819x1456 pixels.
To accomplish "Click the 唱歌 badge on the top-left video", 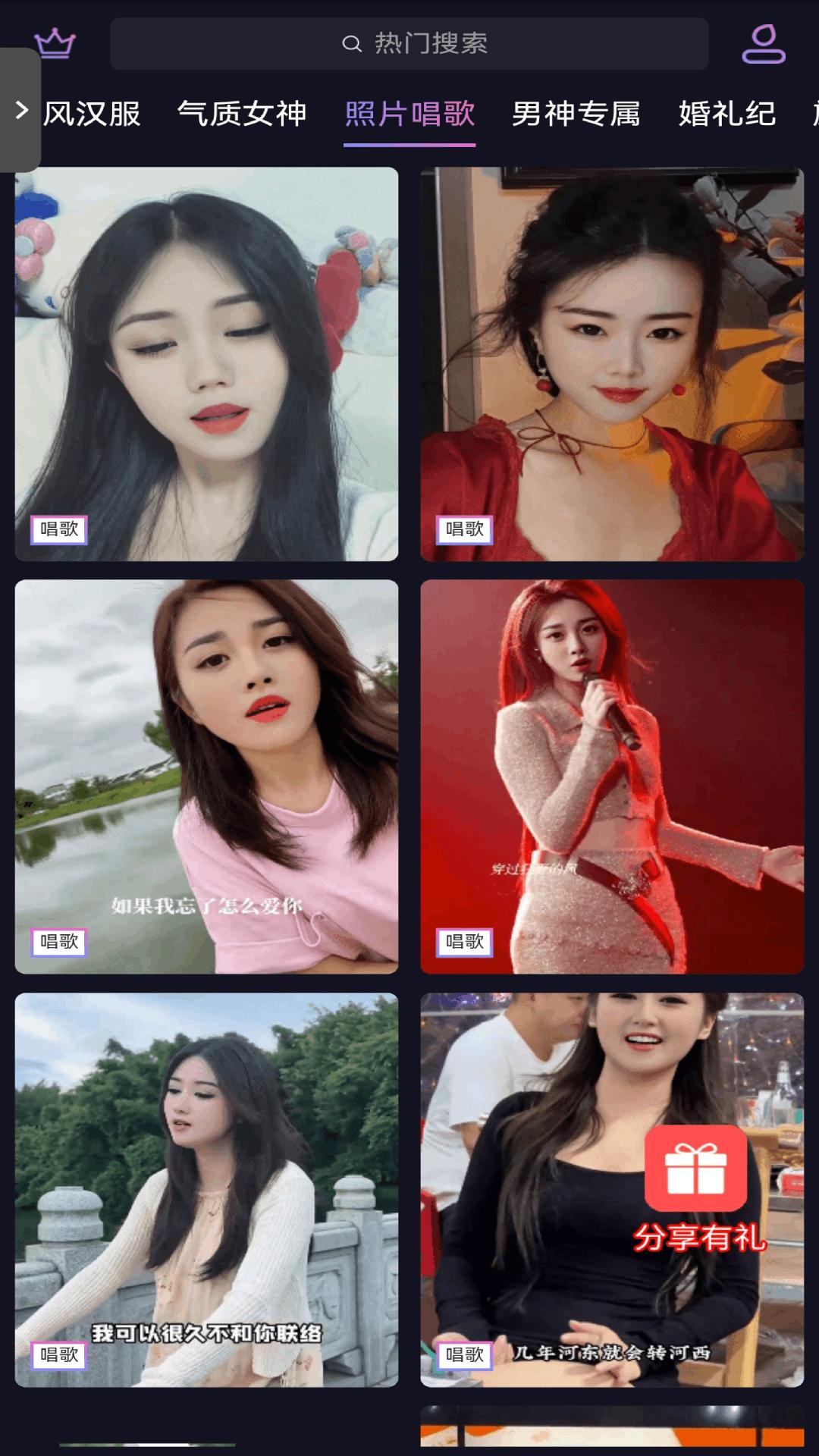I will (60, 530).
